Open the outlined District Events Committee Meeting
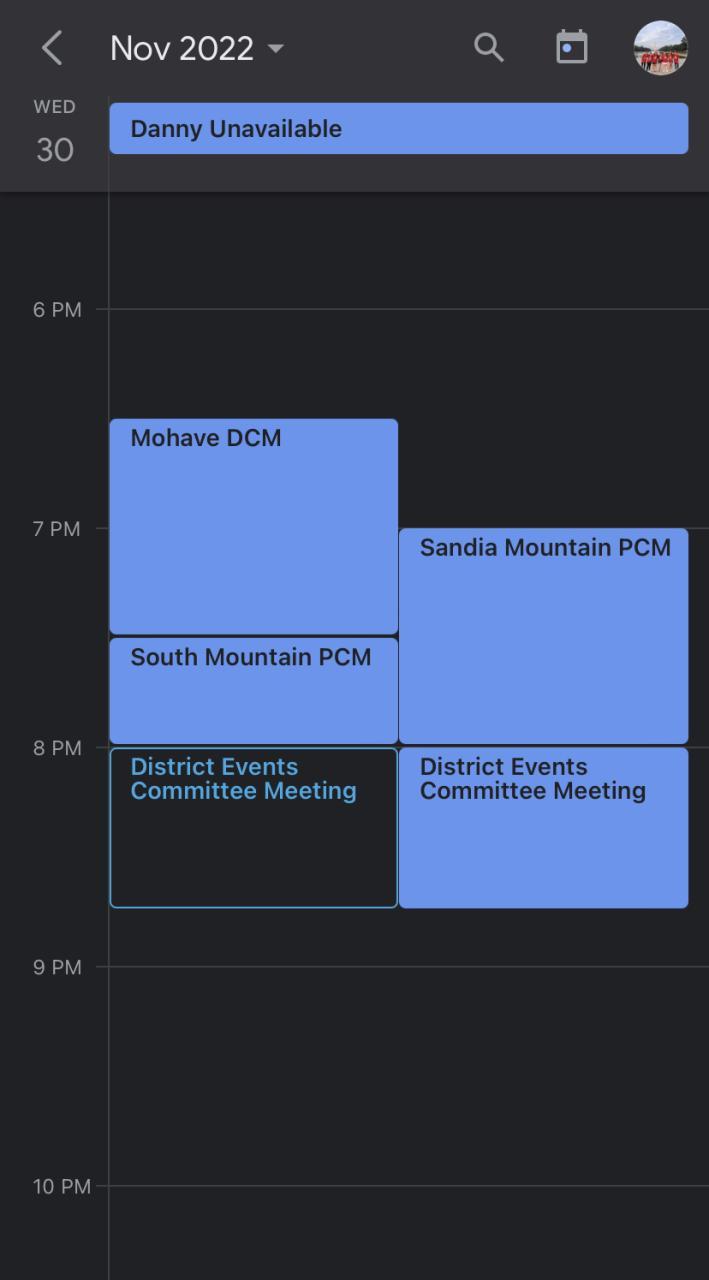Viewport: 709px width, 1280px height. click(253, 828)
